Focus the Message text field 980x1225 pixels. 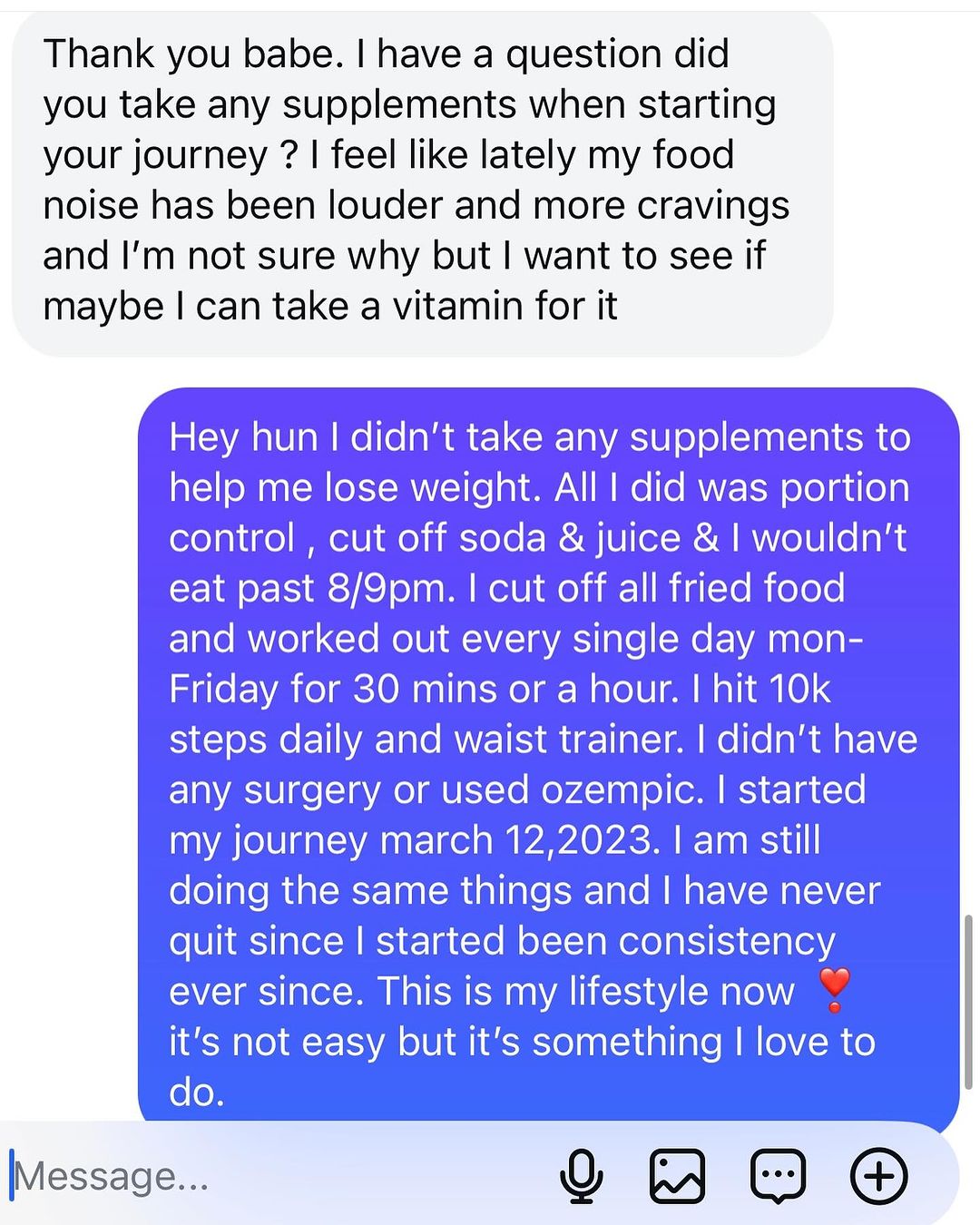tap(272, 1176)
